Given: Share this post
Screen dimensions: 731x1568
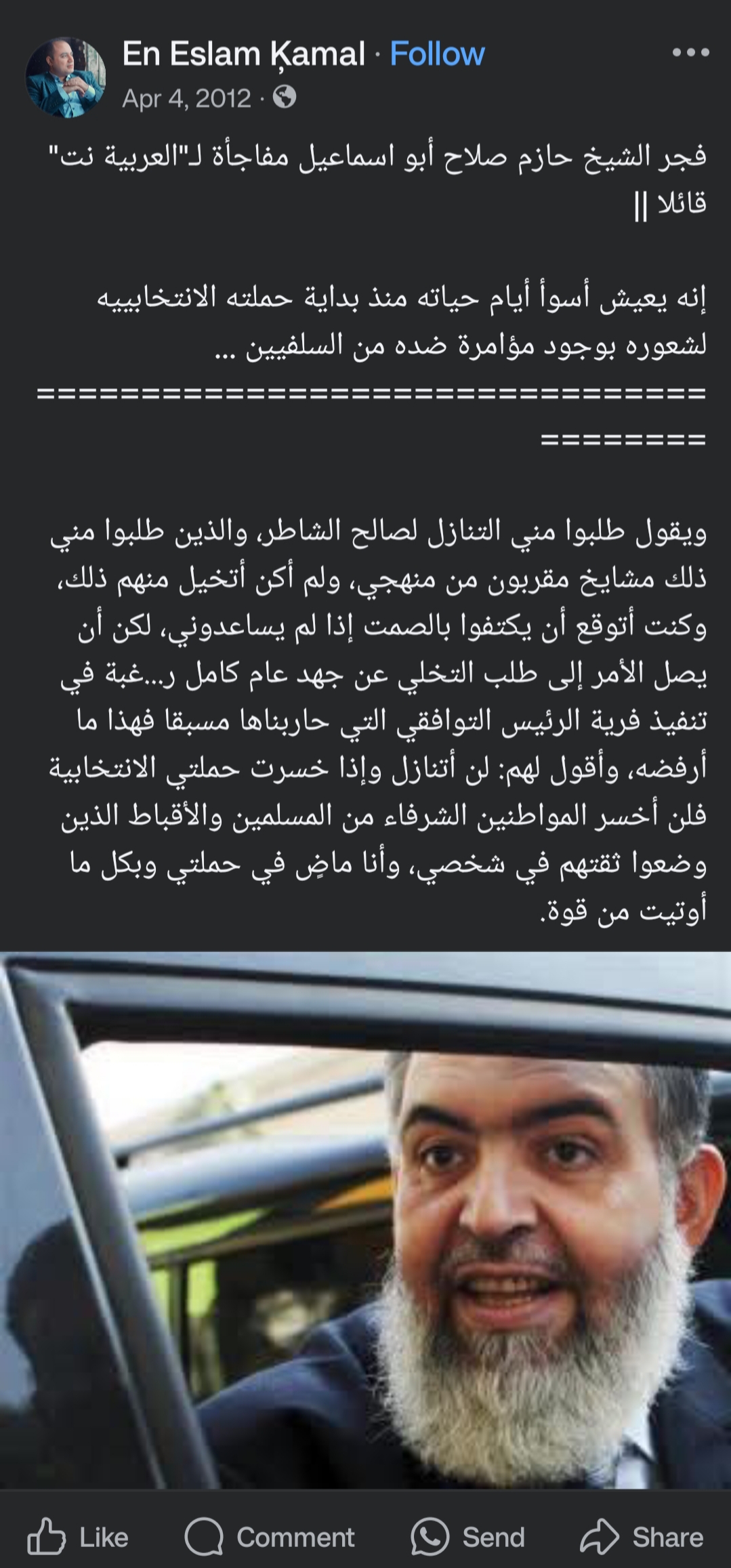Looking at the screenshot, I should (x=642, y=1537).
